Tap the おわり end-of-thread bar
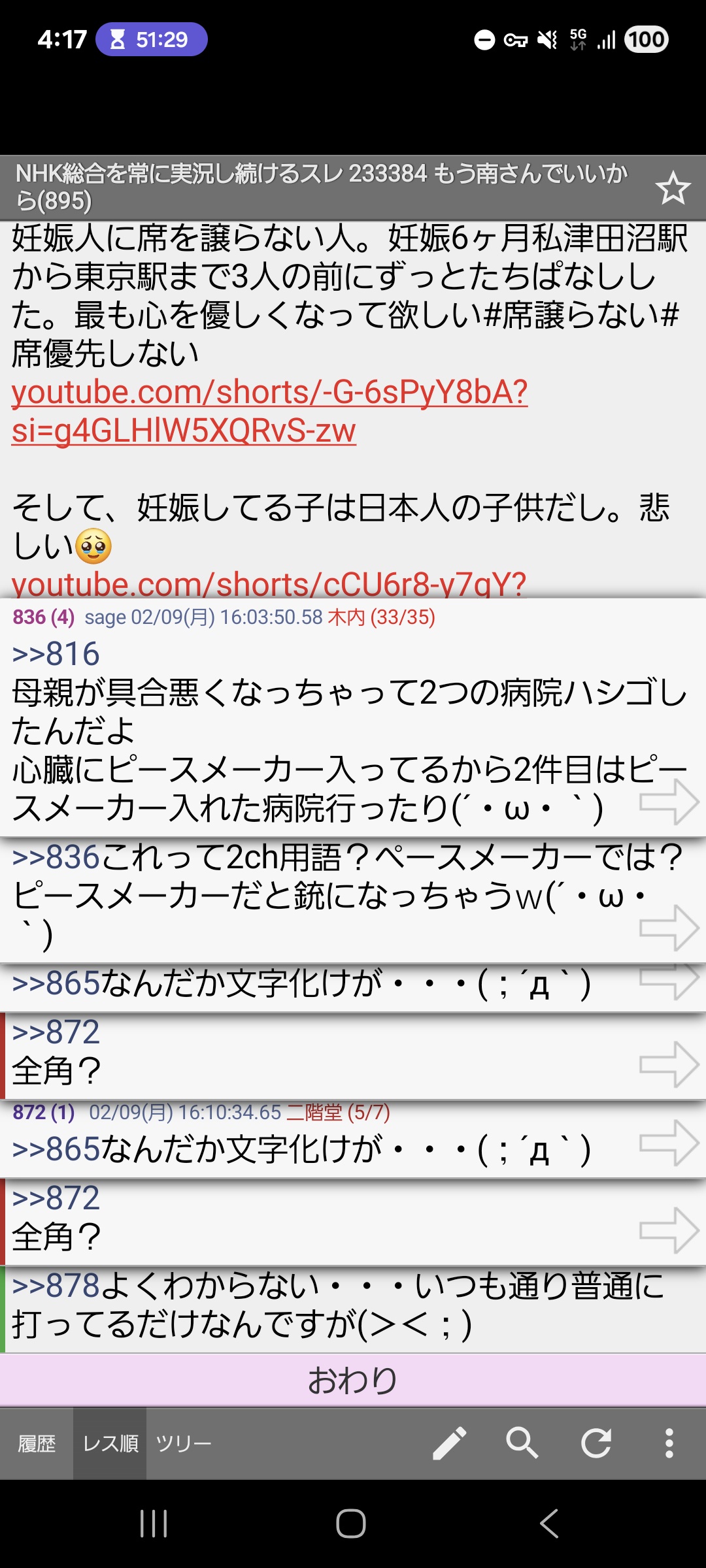This screenshot has width=706, height=1568. click(x=353, y=1380)
